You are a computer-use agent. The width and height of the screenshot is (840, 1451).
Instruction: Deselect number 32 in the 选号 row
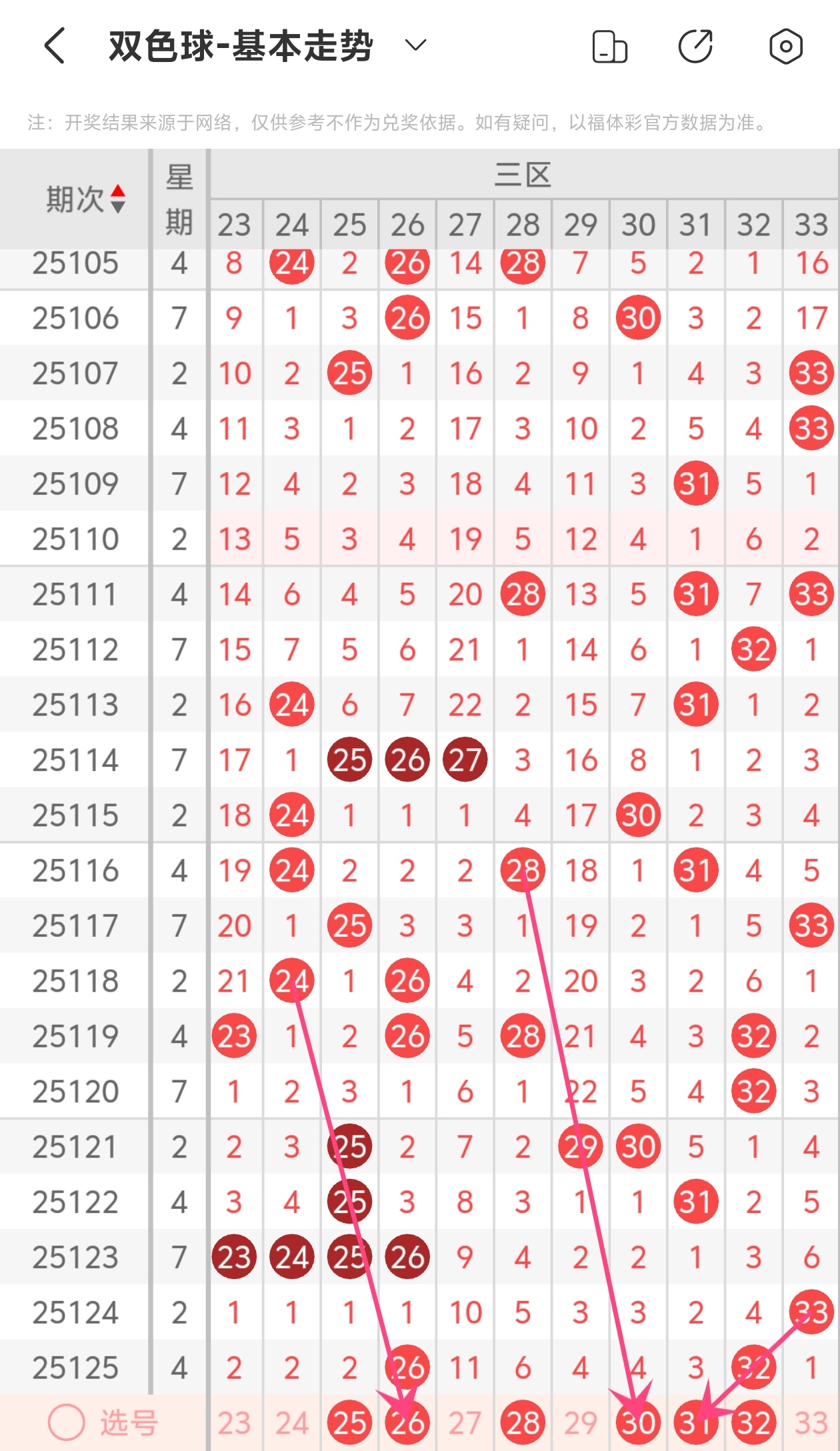(753, 1423)
